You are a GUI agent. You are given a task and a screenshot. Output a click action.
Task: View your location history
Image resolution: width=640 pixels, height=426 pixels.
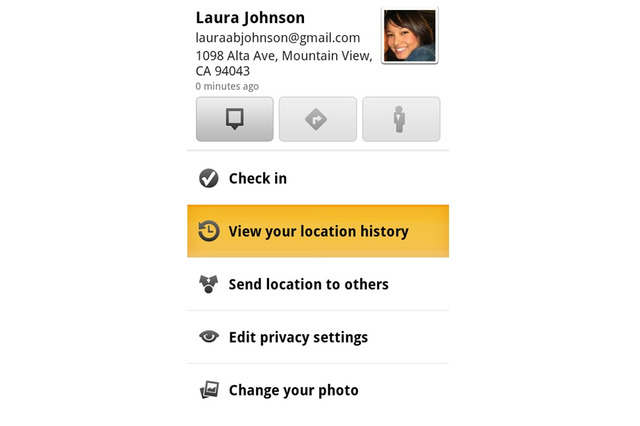pos(317,231)
